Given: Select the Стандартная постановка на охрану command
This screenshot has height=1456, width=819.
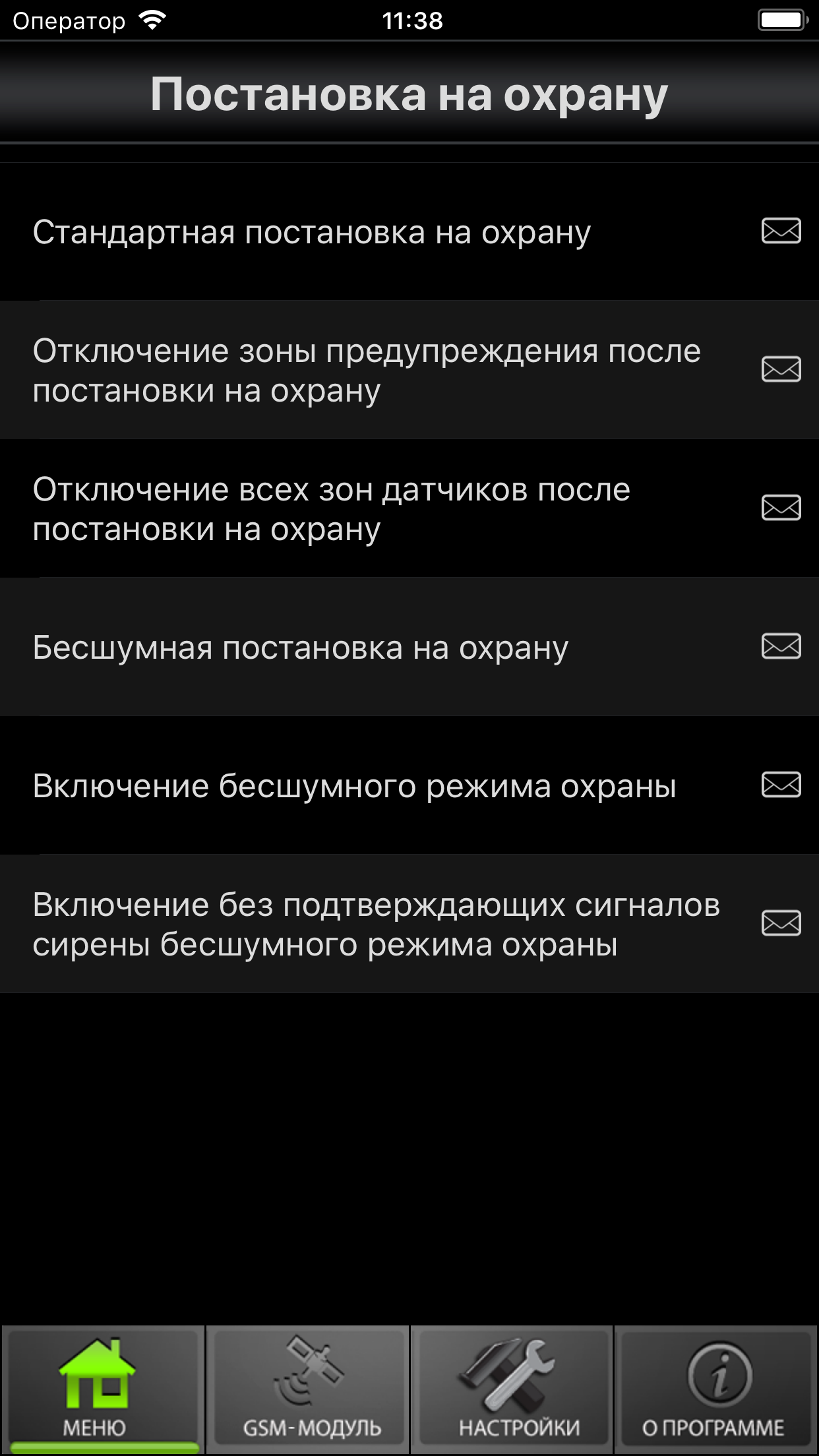Looking at the screenshot, I should point(311,232).
